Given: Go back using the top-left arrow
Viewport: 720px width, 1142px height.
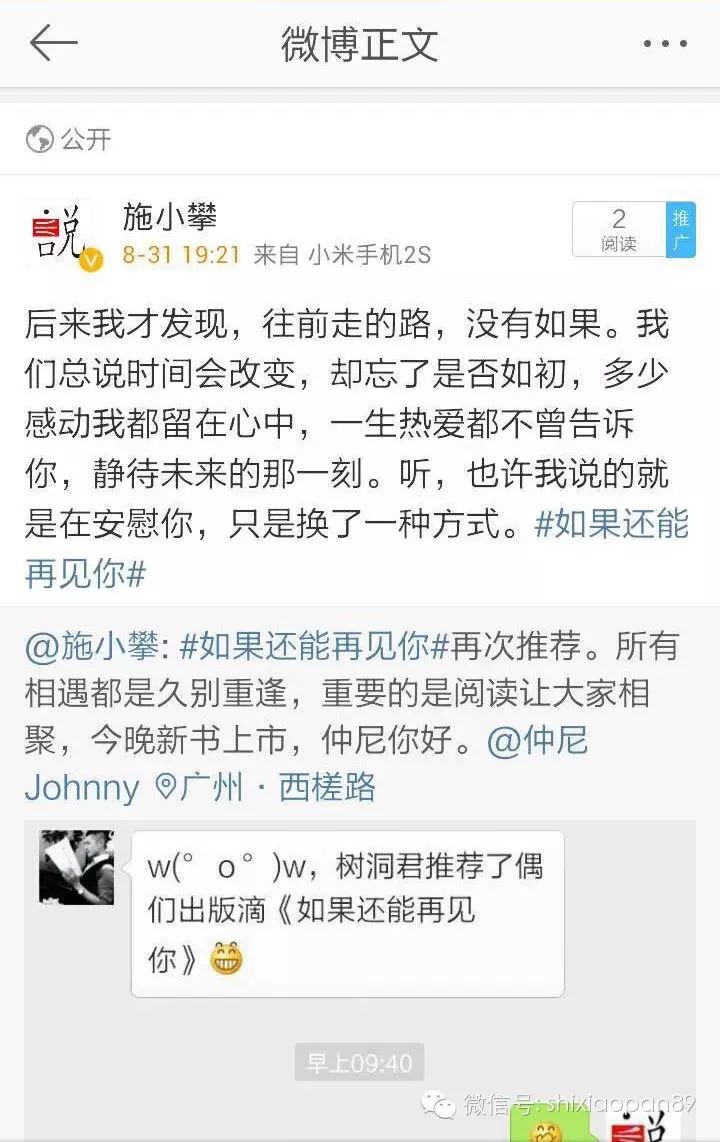Looking at the screenshot, I should click(x=53, y=43).
